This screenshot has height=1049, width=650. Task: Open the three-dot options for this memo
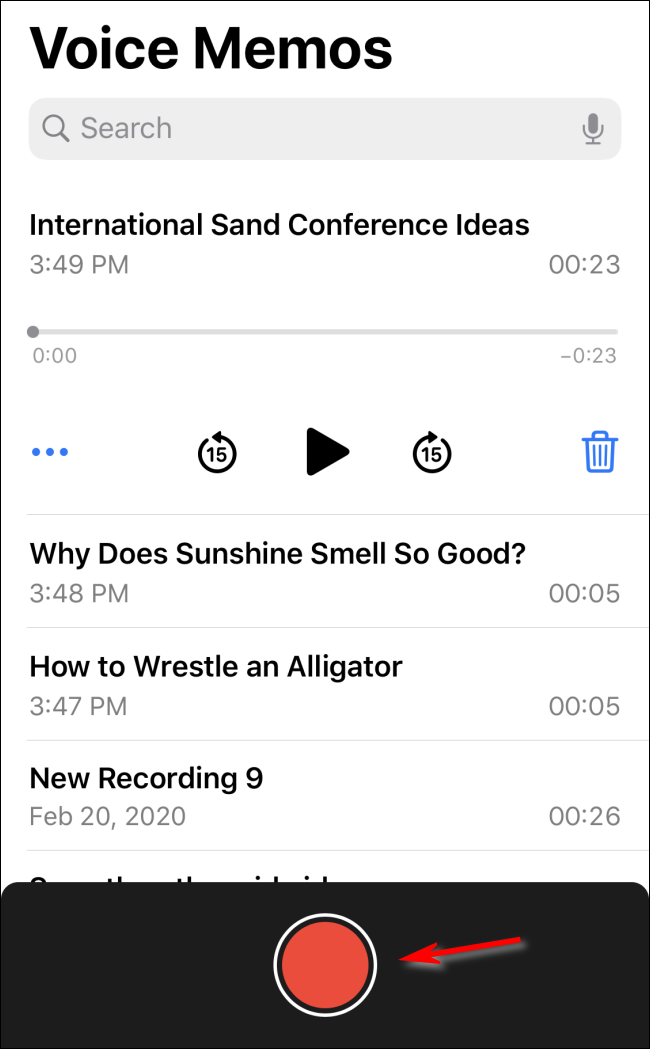click(x=50, y=452)
